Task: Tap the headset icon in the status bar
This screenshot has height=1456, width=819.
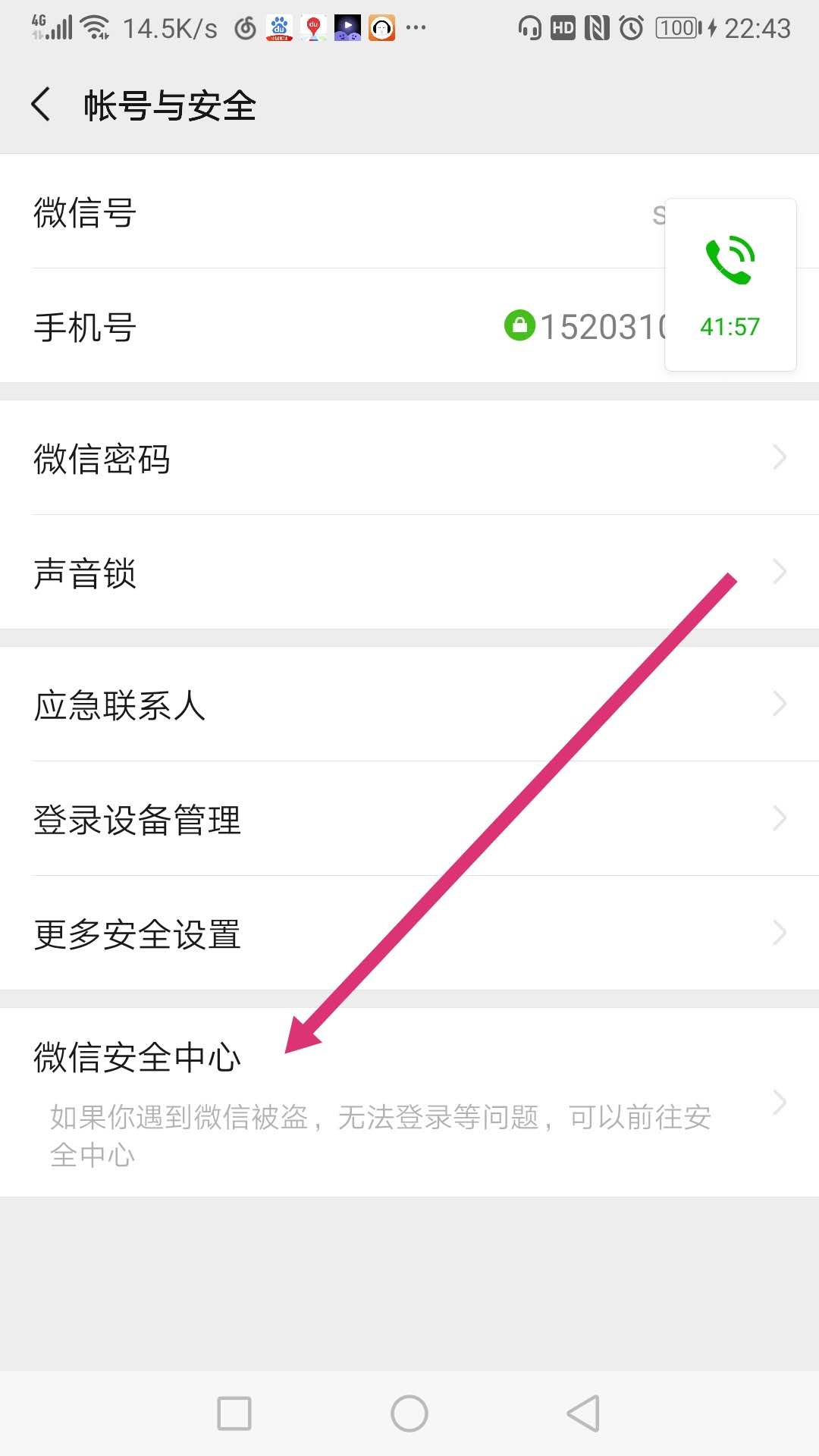Action: tap(531, 27)
